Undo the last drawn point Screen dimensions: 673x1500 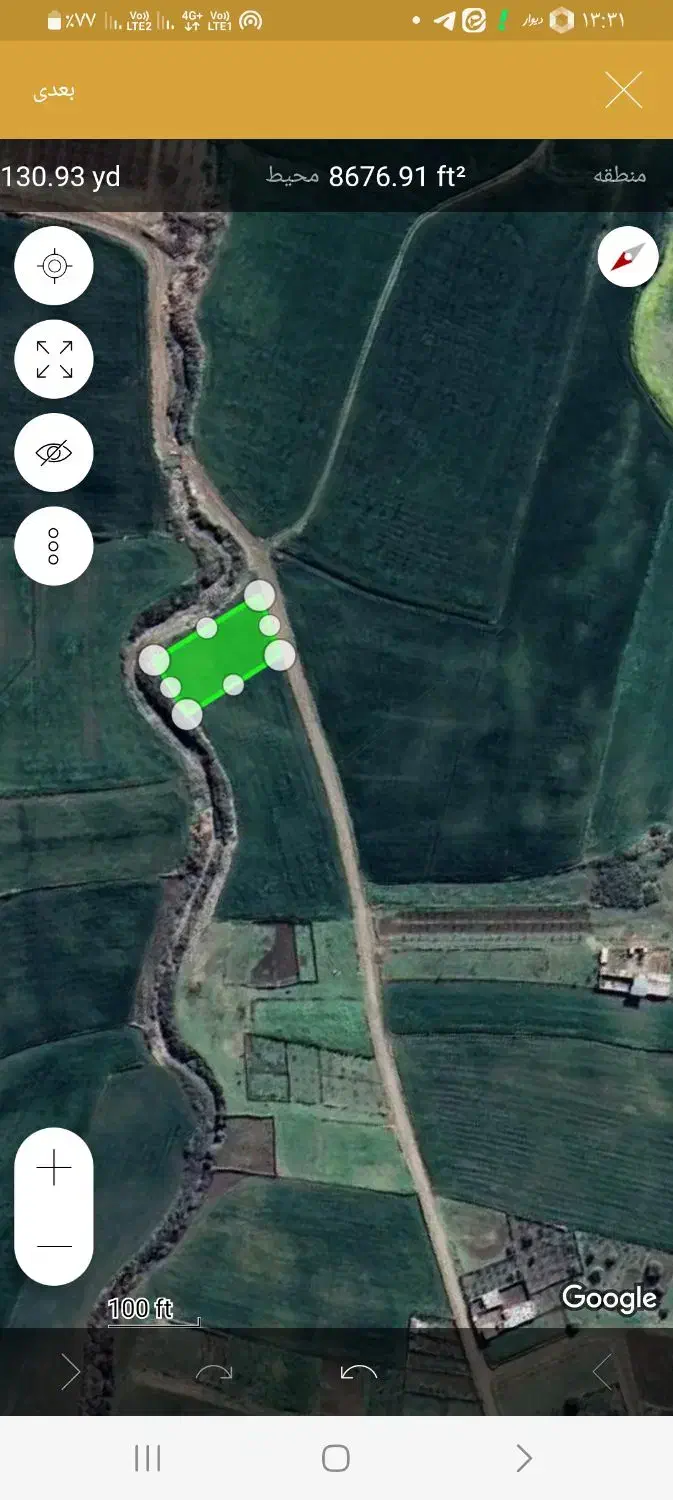(x=358, y=1372)
